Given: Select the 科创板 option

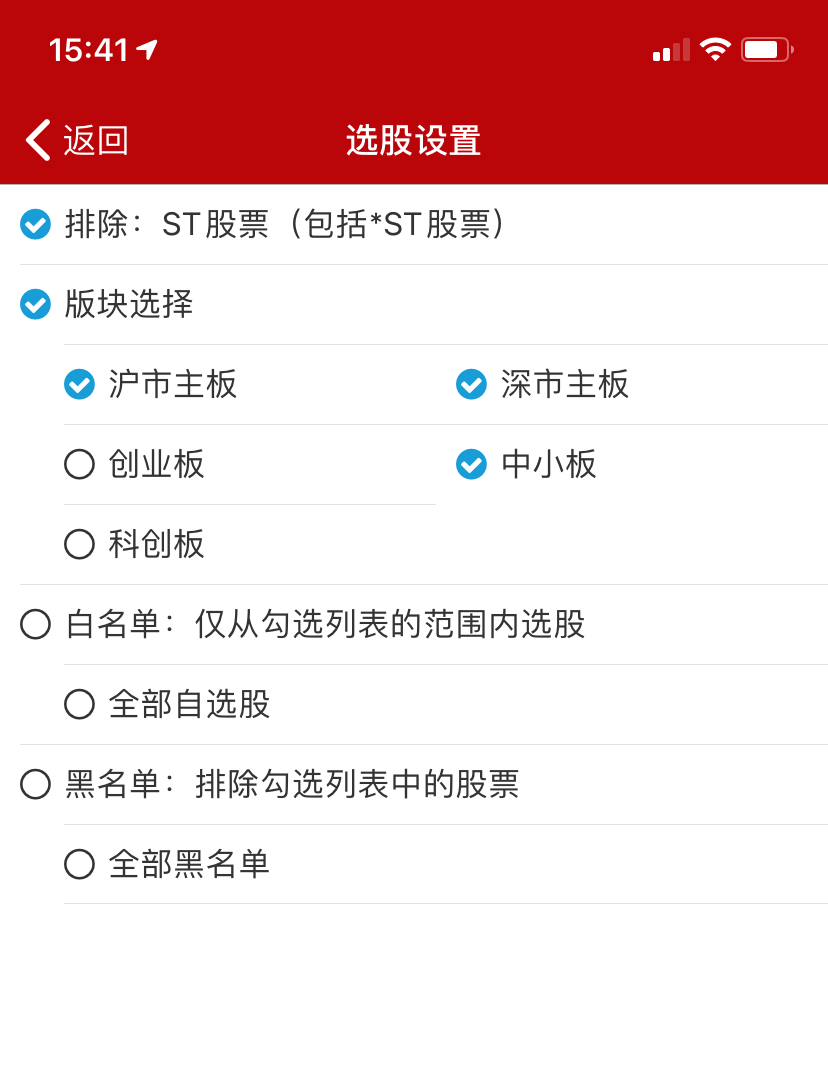Looking at the screenshot, I should 79,544.
